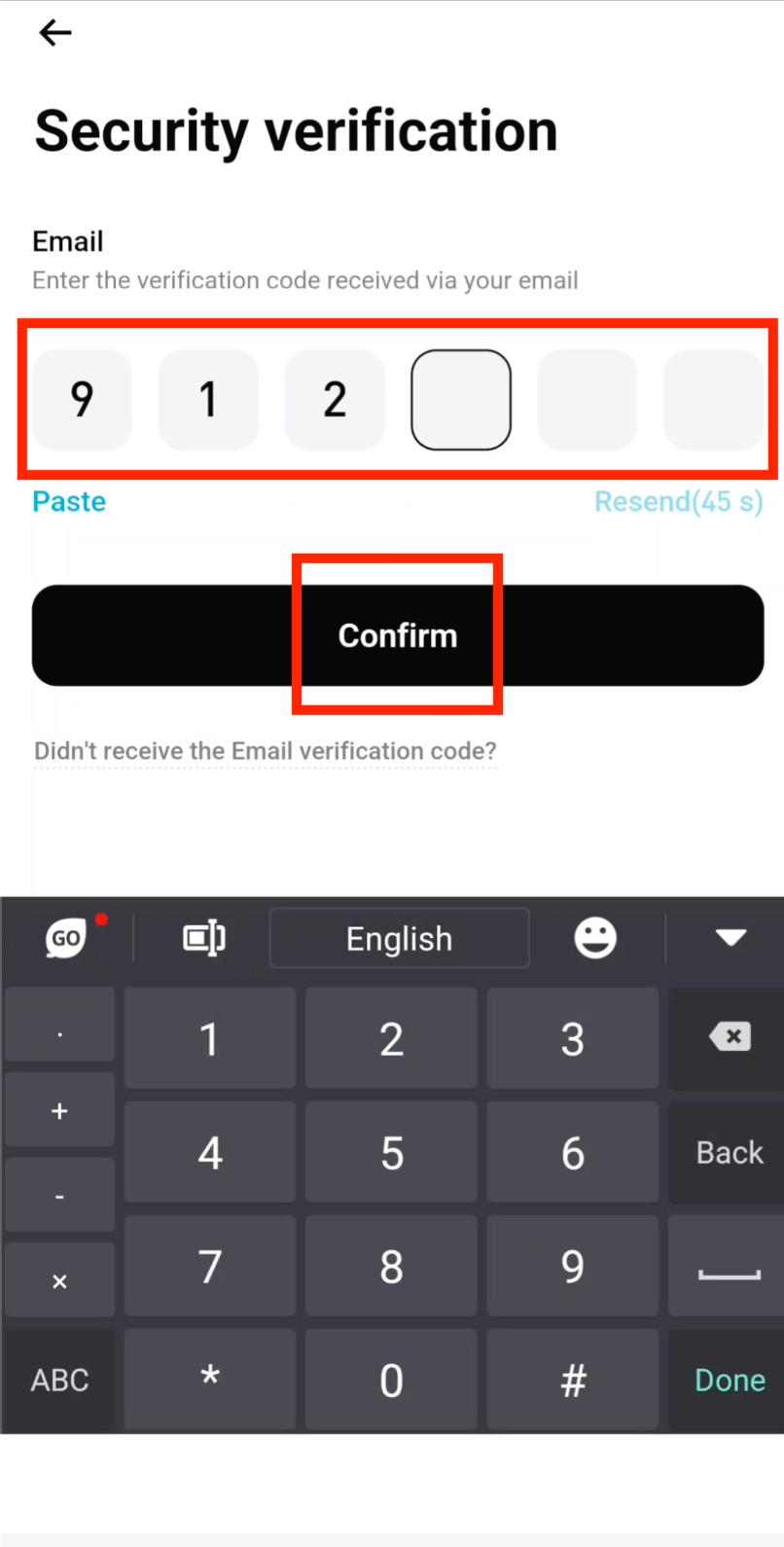Confirm the entered verification code

[x=397, y=634]
